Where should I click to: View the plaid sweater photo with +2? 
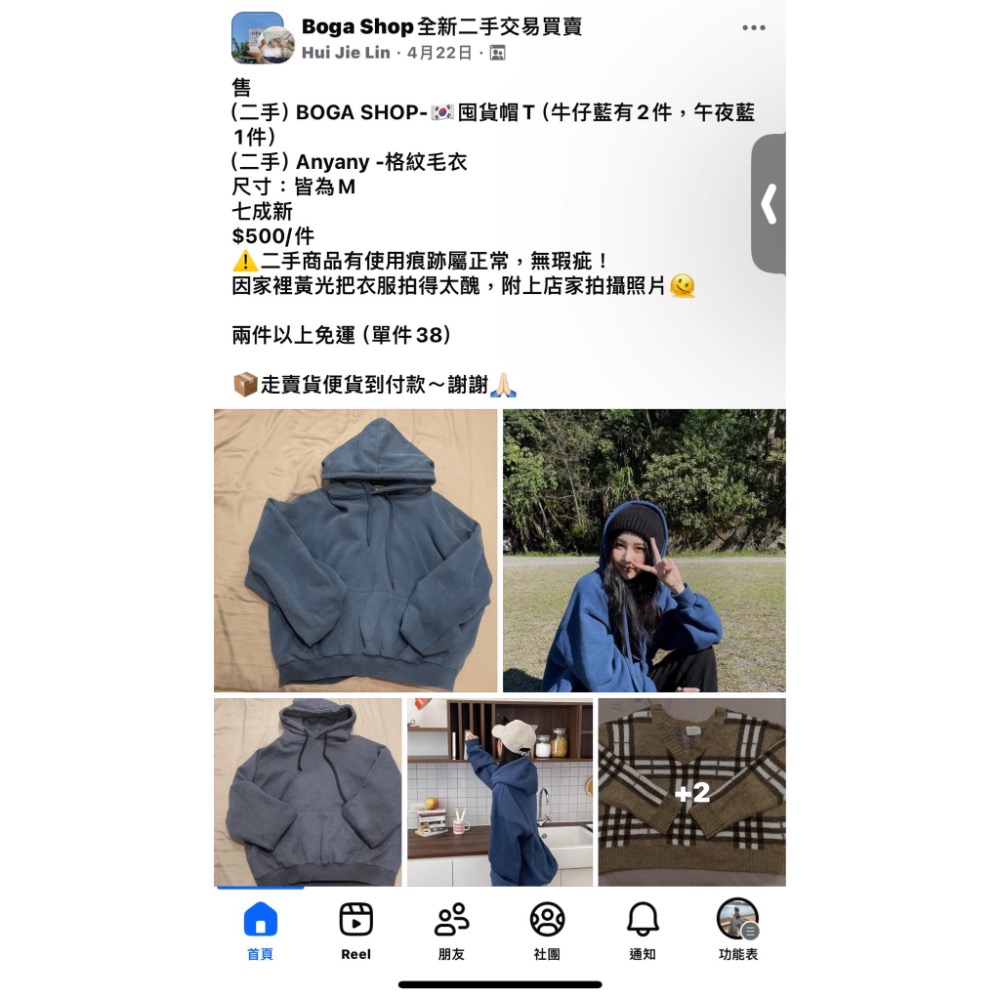point(691,791)
